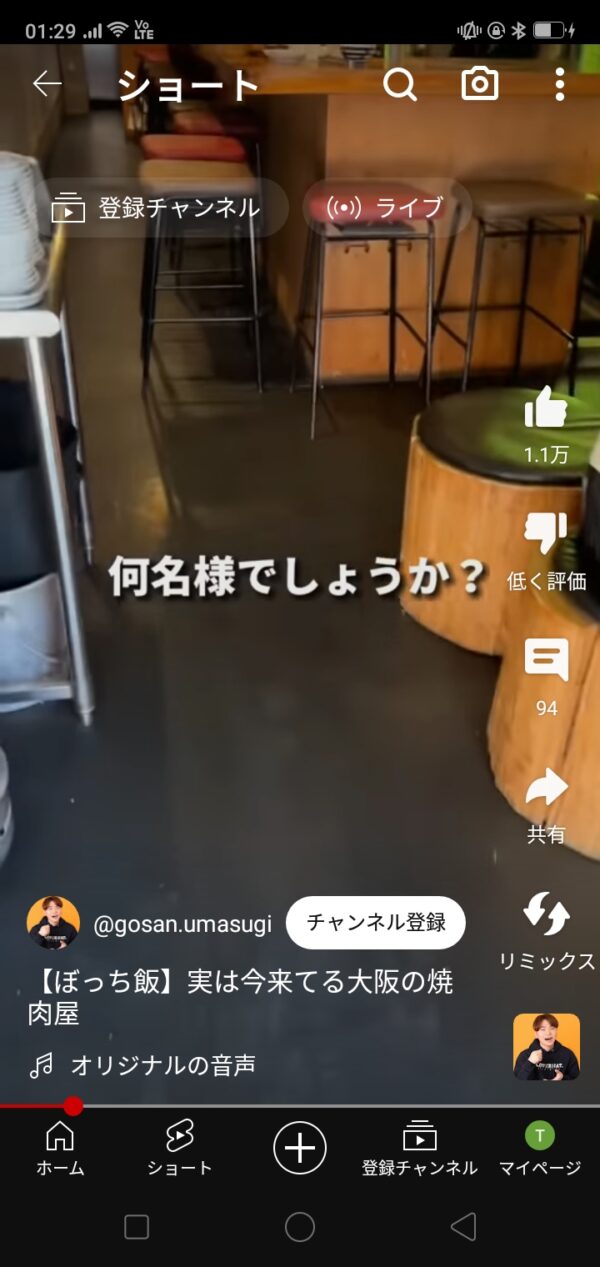The width and height of the screenshot is (600, 1267).
Task: Switch to the bottom 登録チャンネル tab
Action: [x=420, y=1148]
